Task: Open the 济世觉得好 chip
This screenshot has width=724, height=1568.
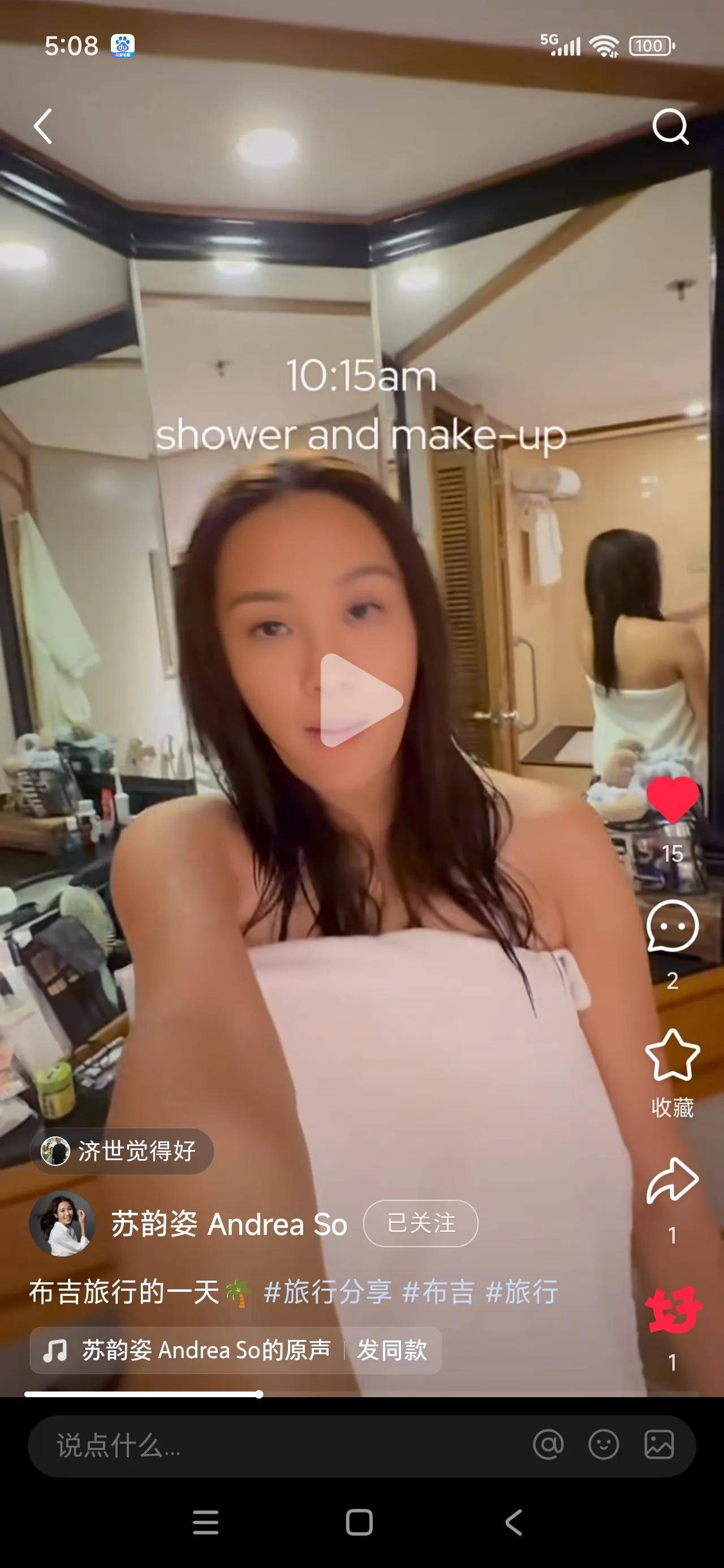Action: (x=122, y=1151)
